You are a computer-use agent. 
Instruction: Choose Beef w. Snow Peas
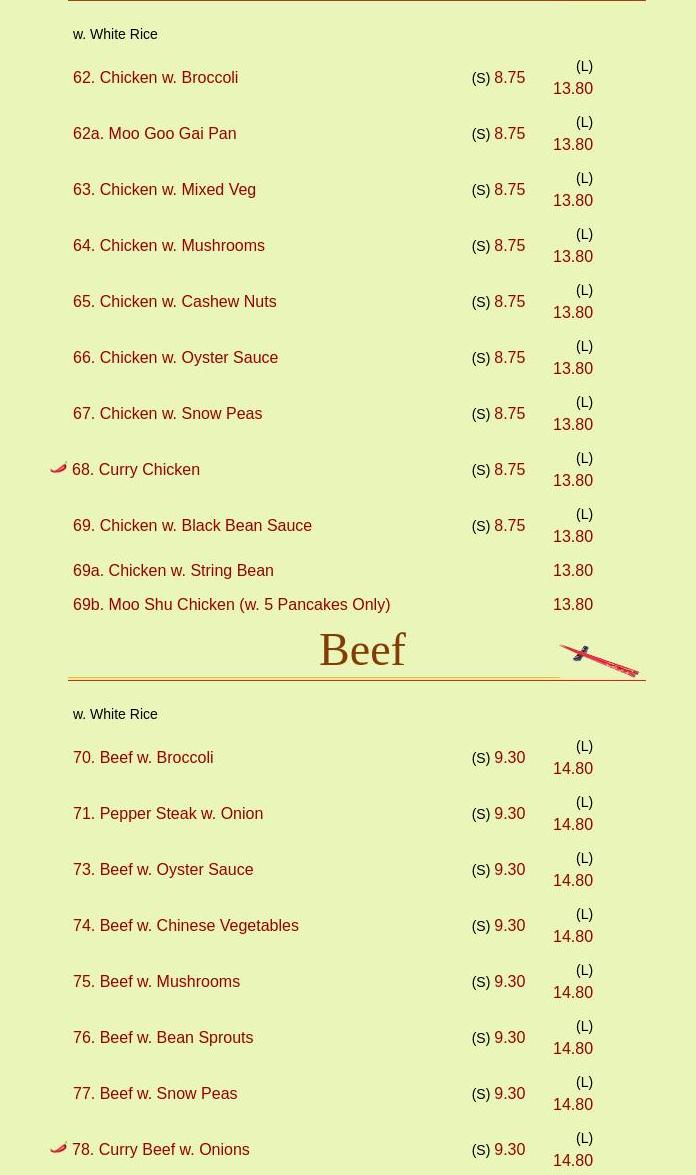pyautogui.click(x=155, y=1093)
